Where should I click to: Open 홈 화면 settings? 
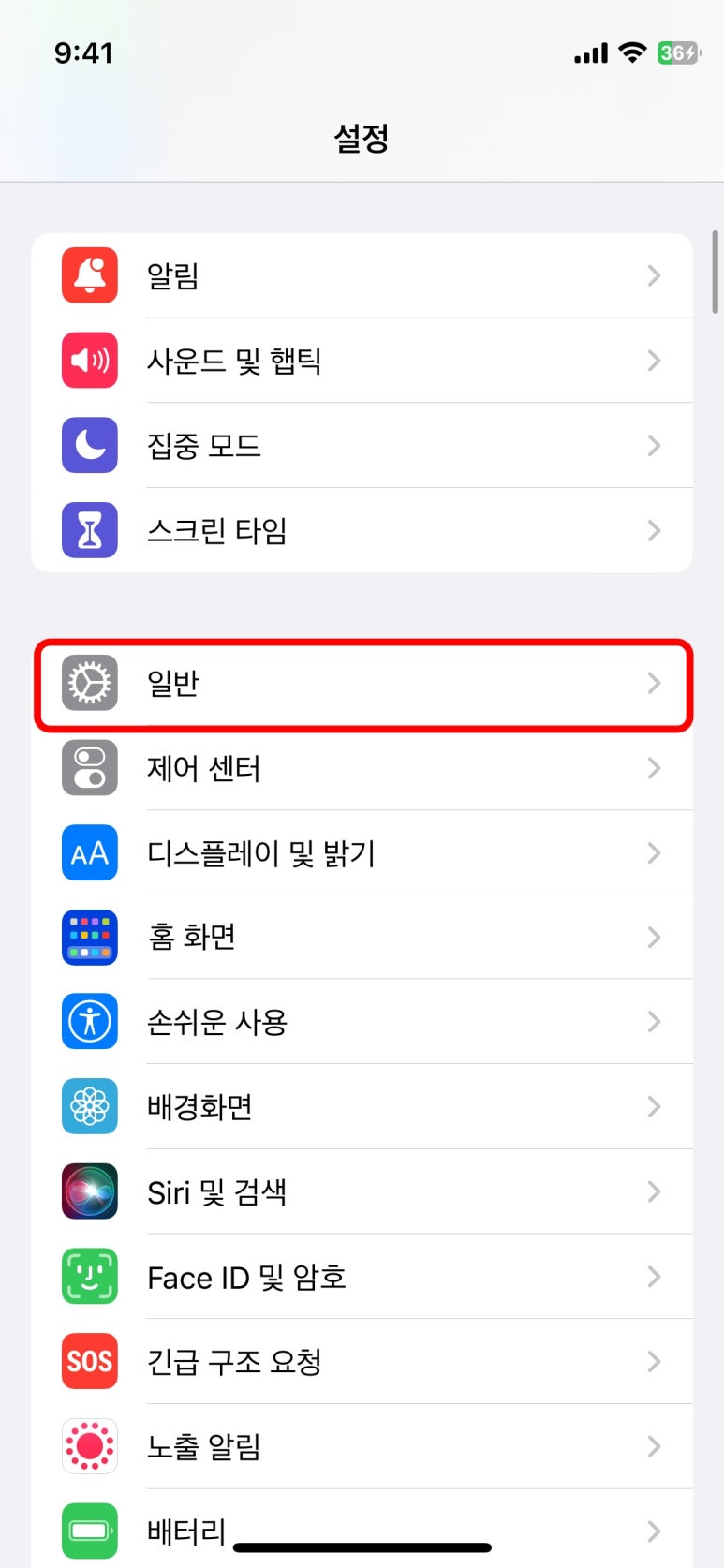(362, 937)
